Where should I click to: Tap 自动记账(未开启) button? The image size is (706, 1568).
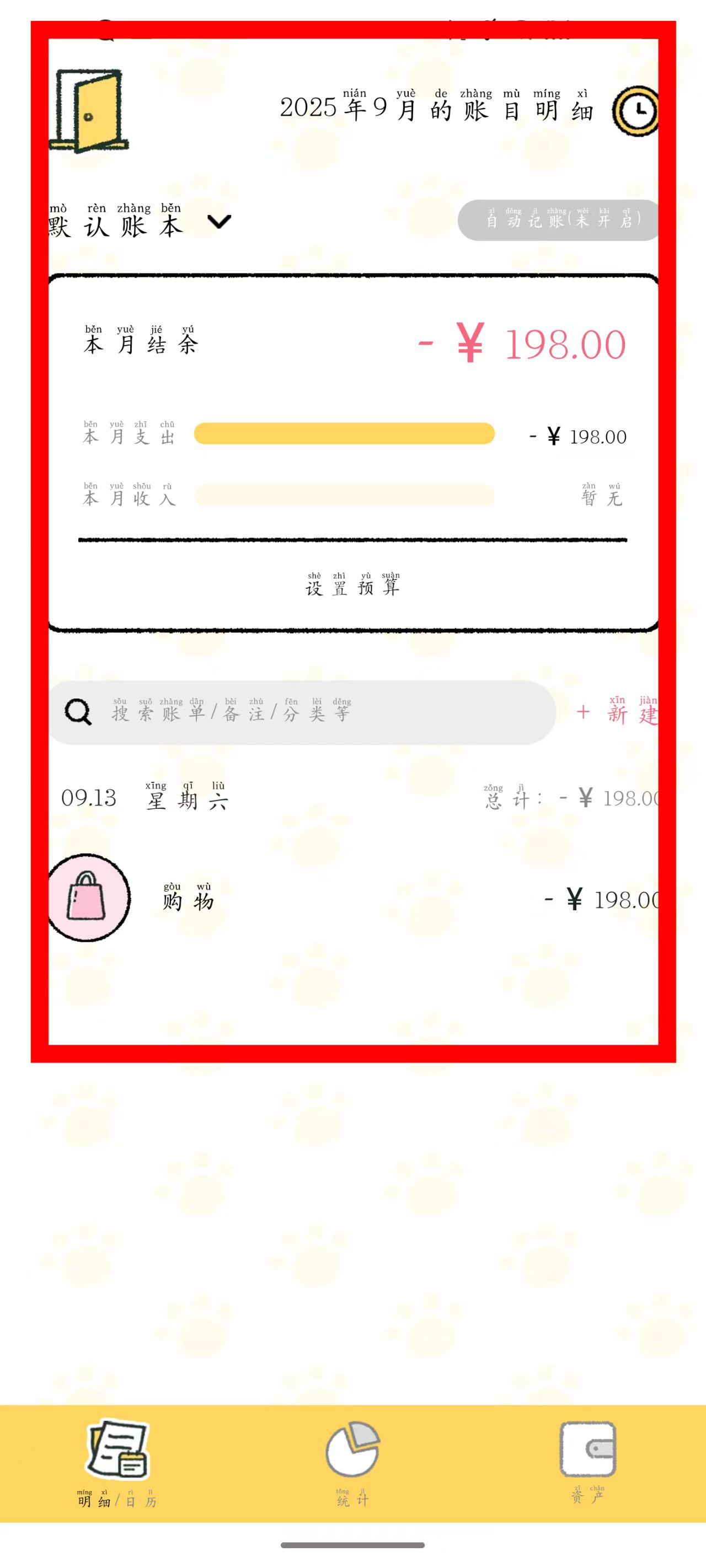pyautogui.click(x=559, y=221)
